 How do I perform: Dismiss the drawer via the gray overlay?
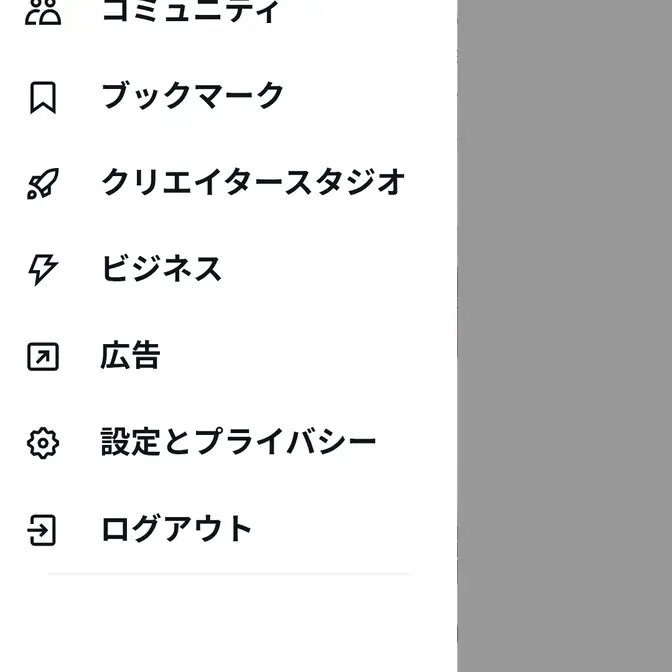point(565,336)
